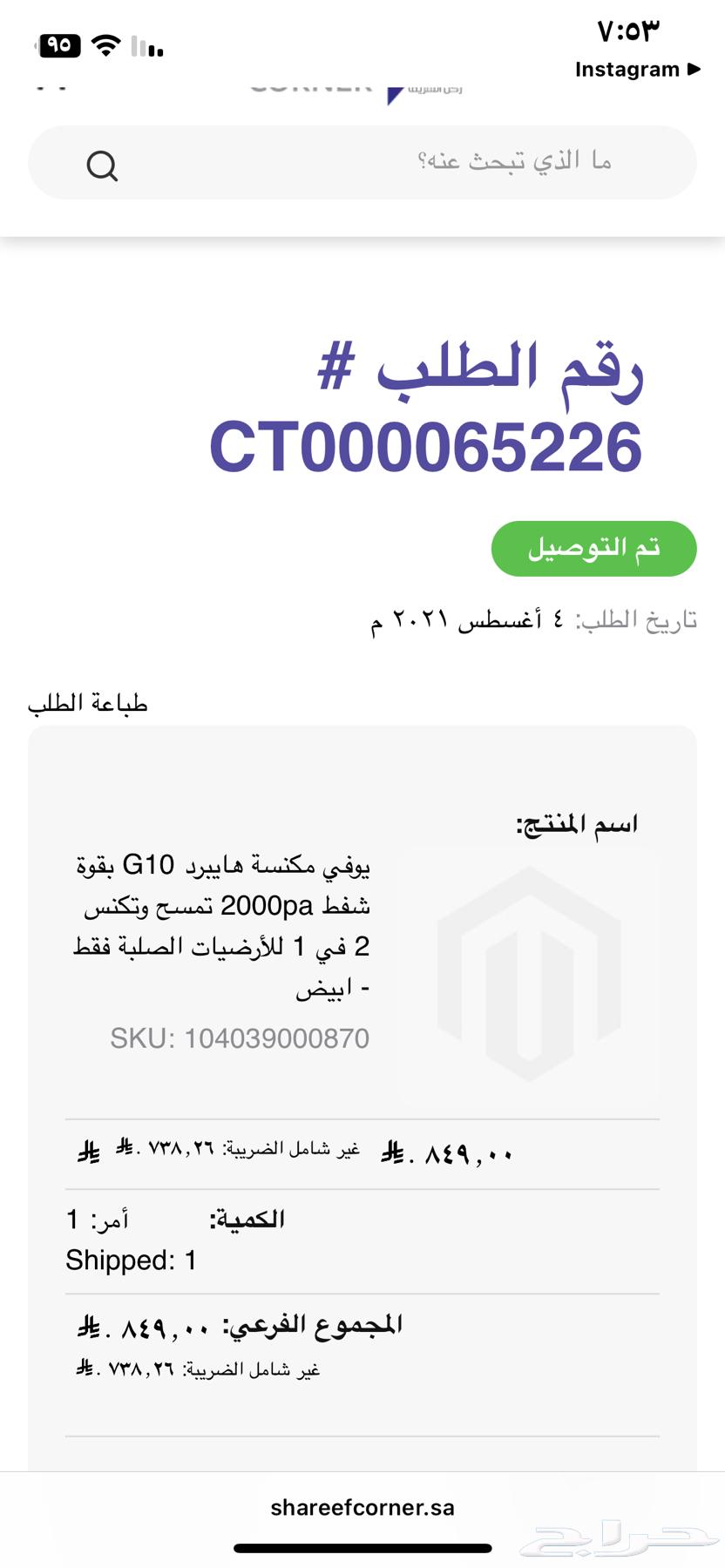Open shareefcorner.sa from the bottom bar
The height and width of the screenshot is (1568, 725).
tap(362, 1506)
